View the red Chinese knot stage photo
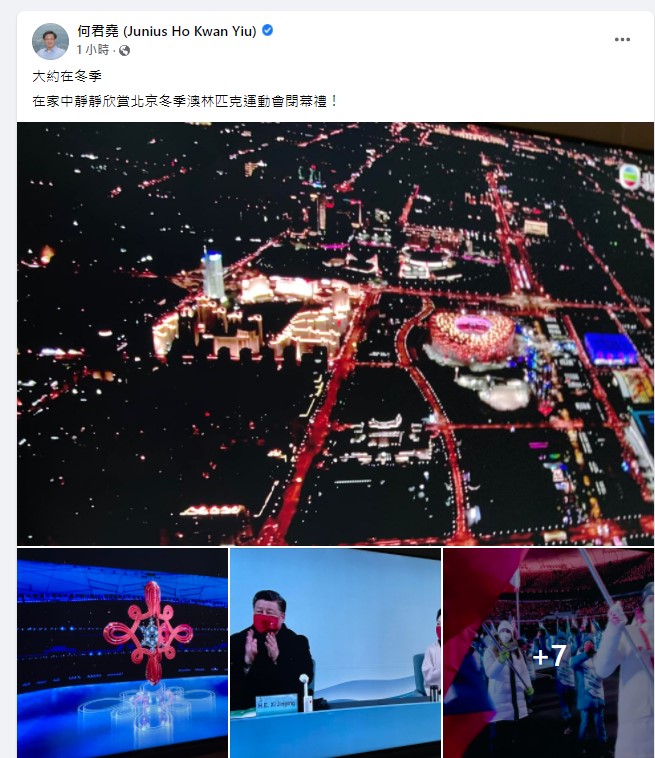 click(x=122, y=652)
